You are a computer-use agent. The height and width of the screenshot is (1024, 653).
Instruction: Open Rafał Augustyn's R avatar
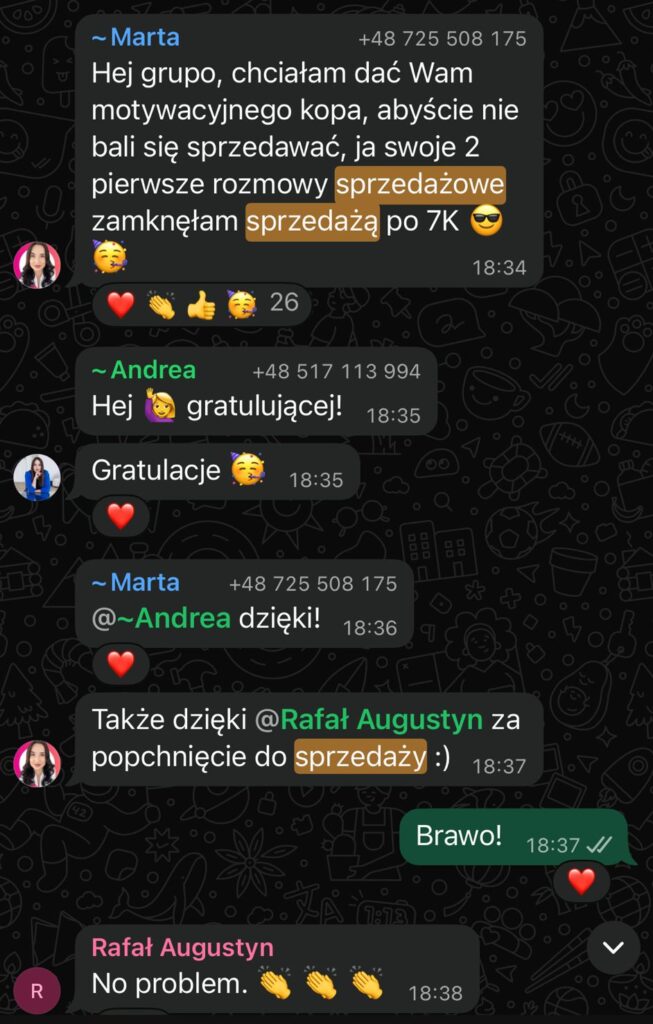(x=37, y=991)
